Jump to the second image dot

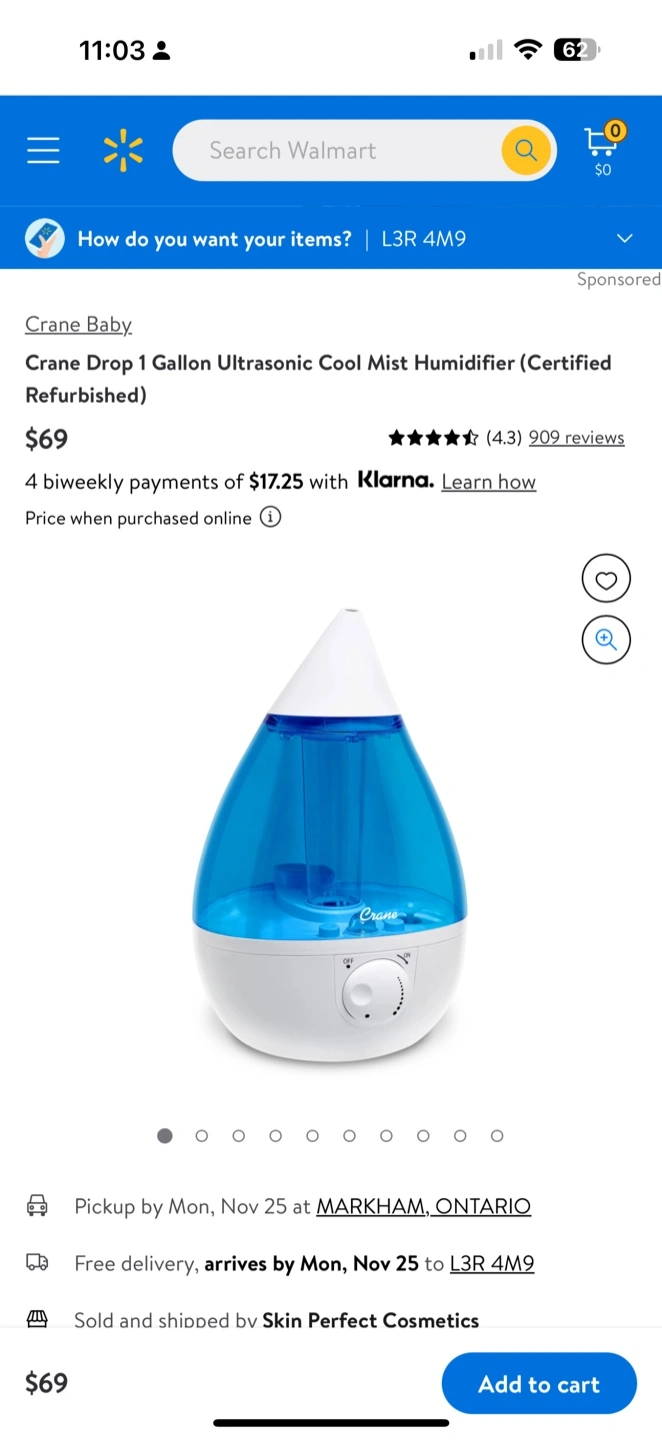(202, 1136)
